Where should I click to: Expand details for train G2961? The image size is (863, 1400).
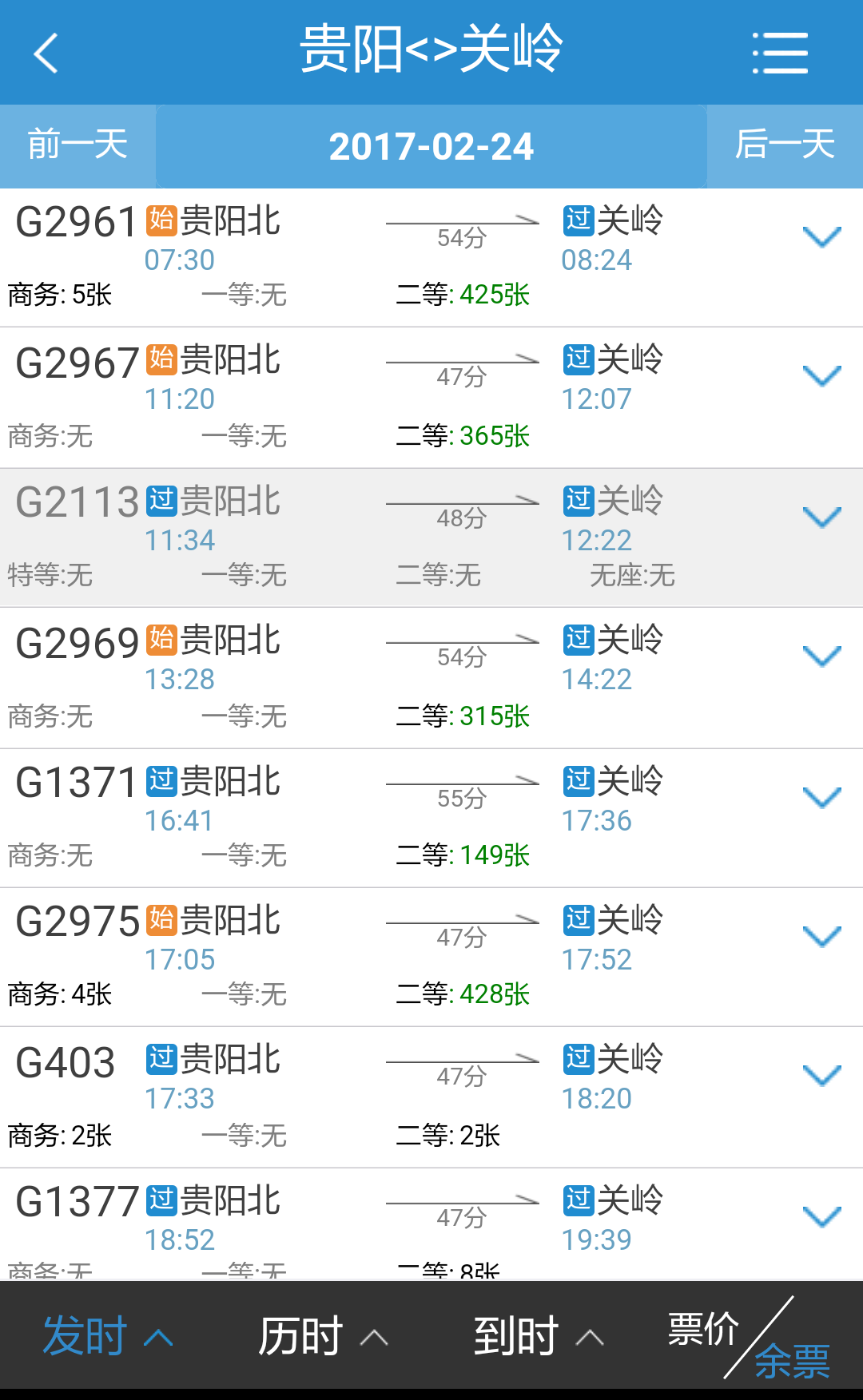coord(821,237)
